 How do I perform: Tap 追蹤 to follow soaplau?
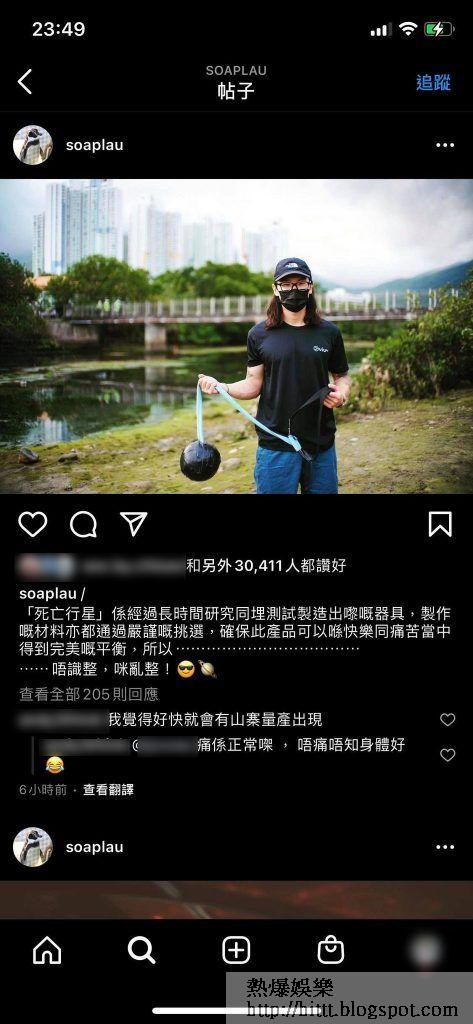click(x=433, y=82)
